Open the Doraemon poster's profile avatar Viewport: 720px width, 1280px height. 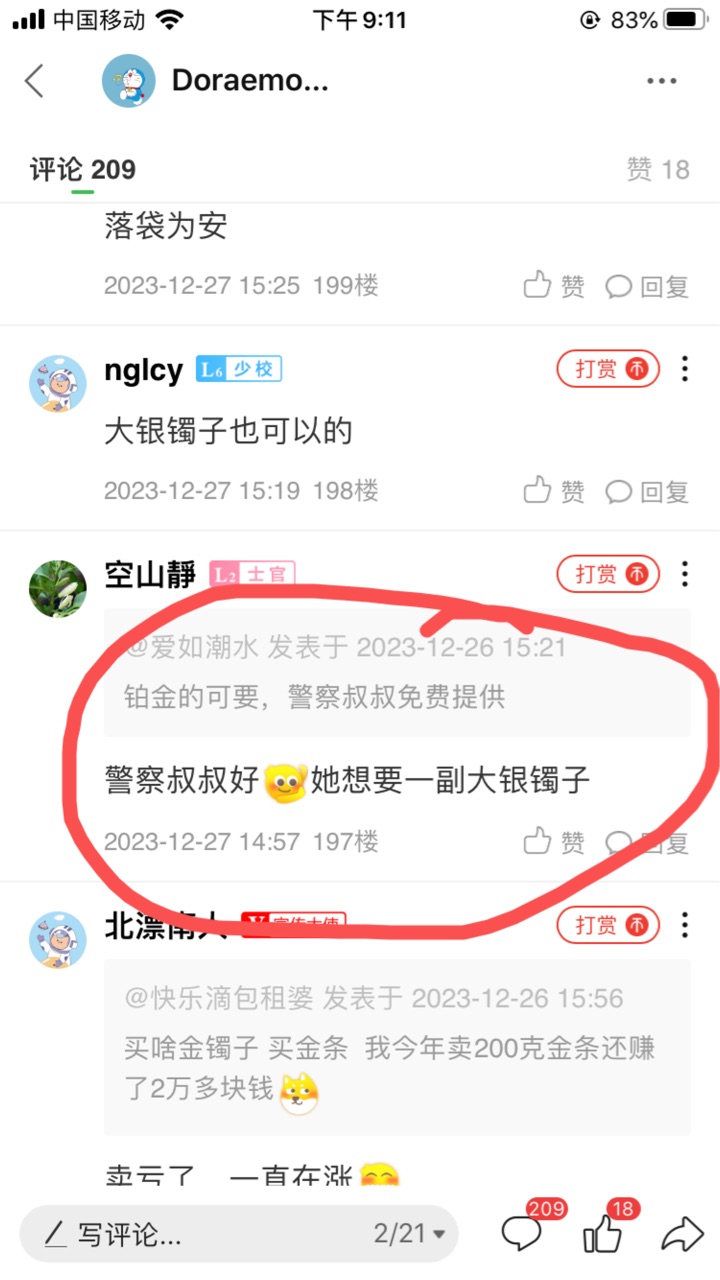click(x=129, y=81)
